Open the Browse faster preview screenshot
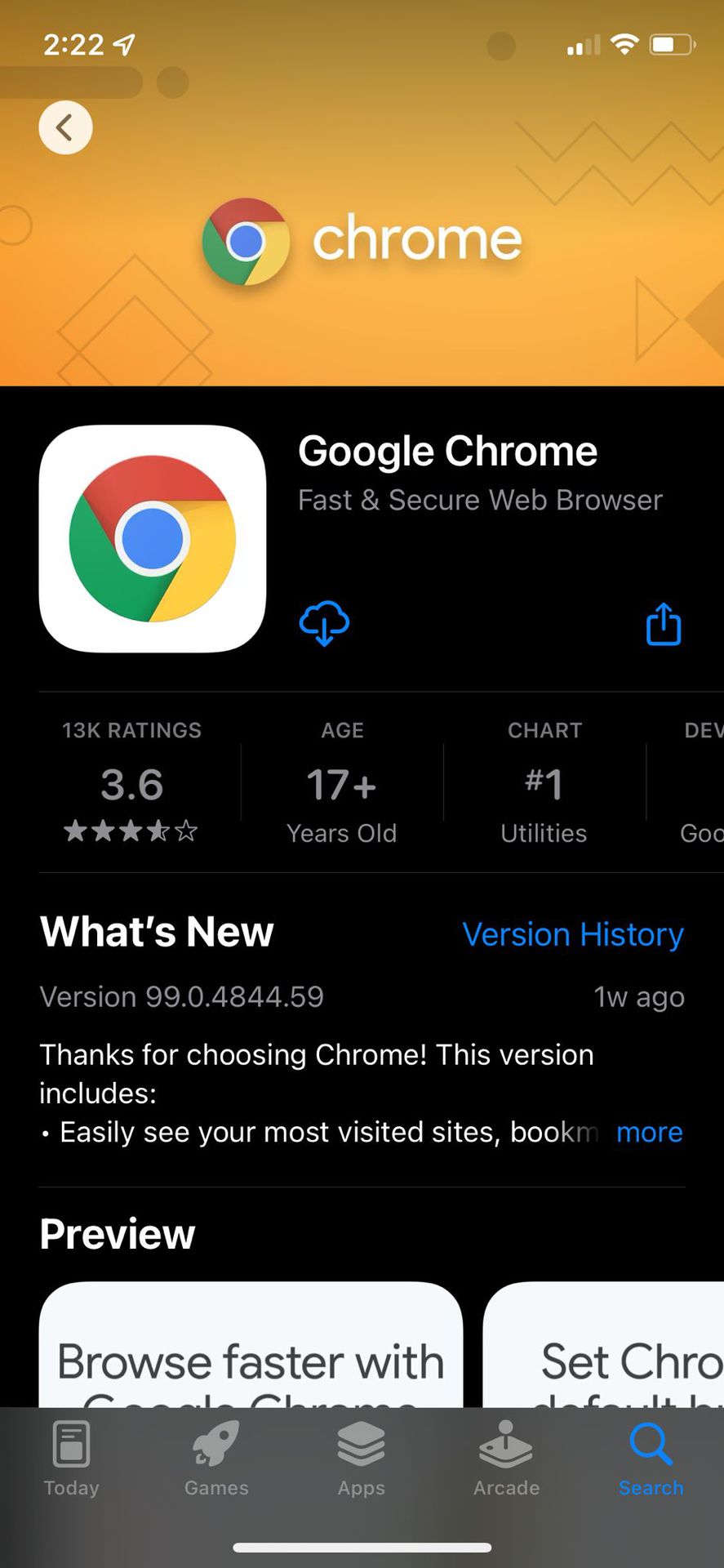This screenshot has width=724, height=1568. pos(251,1347)
